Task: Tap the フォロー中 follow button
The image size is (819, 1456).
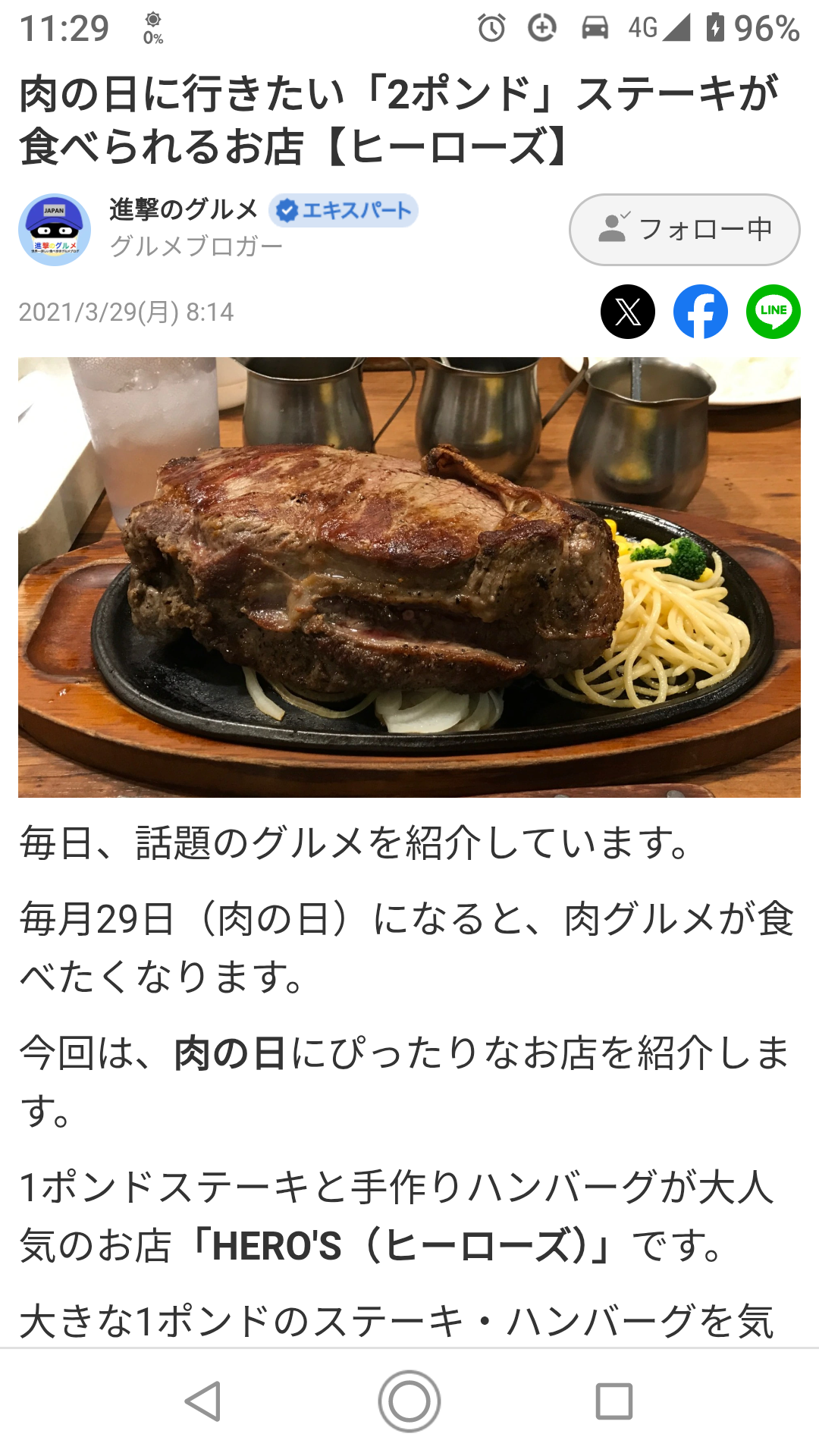Action: coord(684,229)
